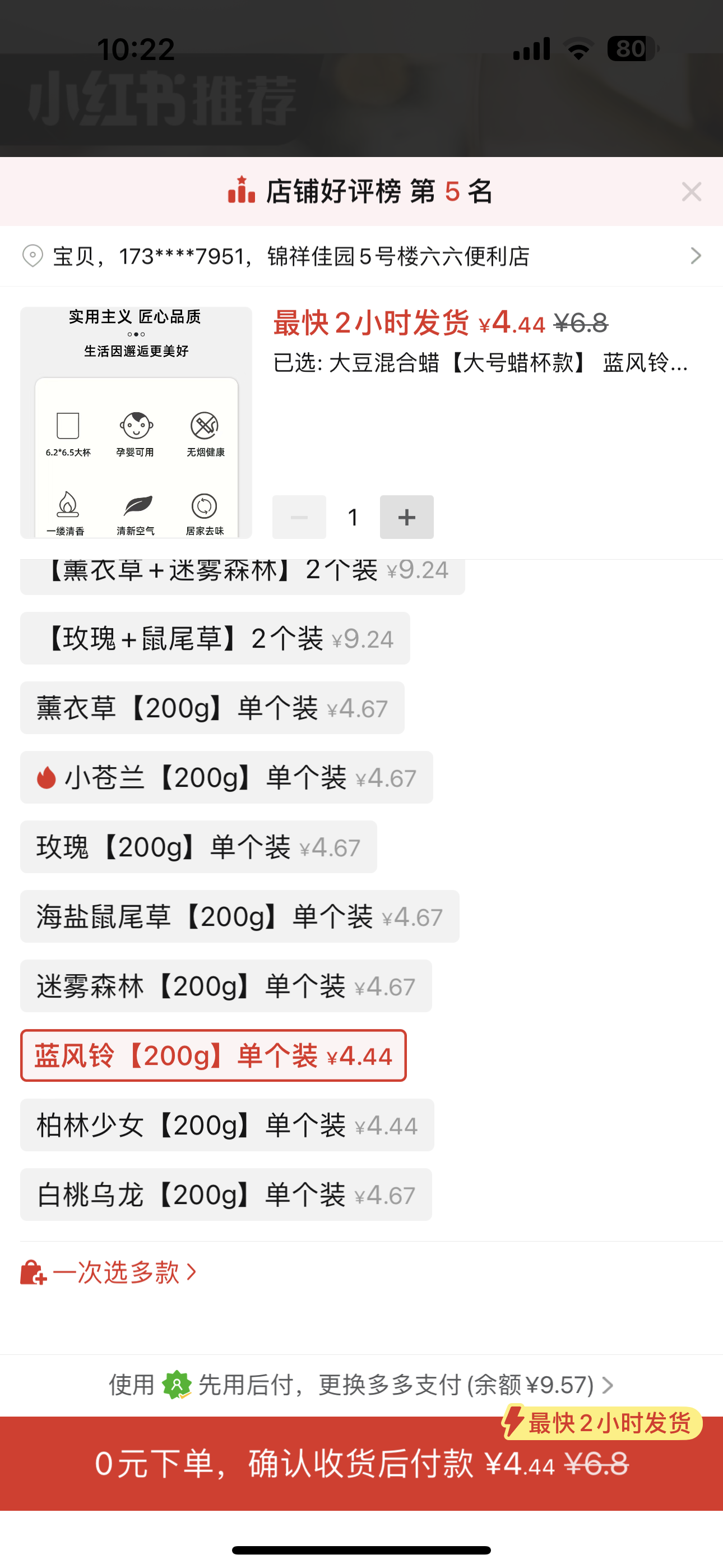Select 迷雾森林【200g】单个装
The height and width of the screenshot is (1568, 723).
coord(226,986)
